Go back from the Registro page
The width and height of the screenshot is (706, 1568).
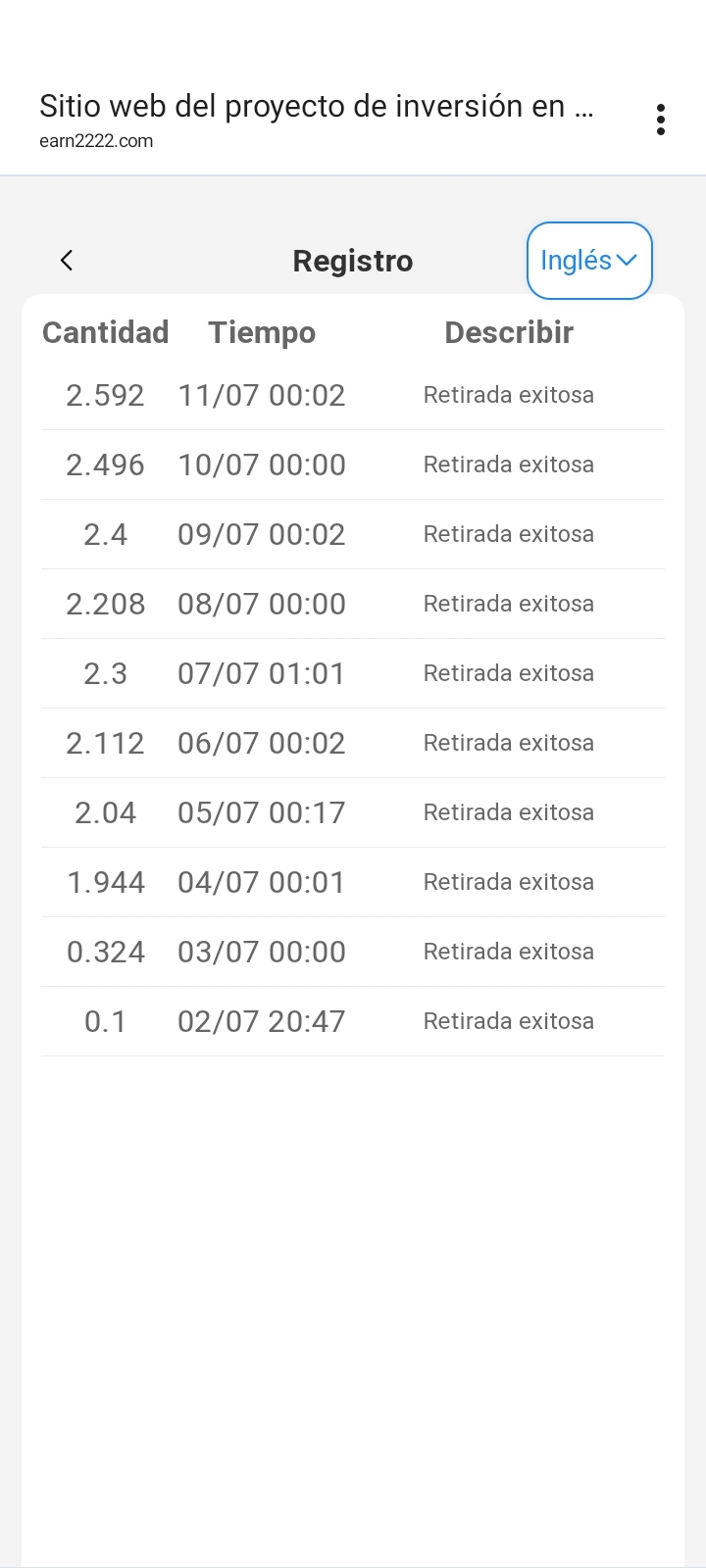click(x=67, y=260)
